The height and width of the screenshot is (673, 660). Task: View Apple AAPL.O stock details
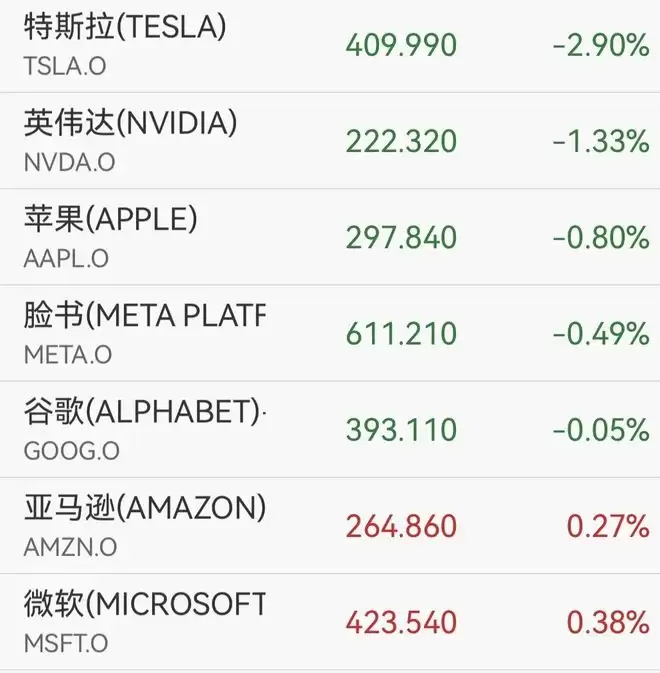click(330, 237)
